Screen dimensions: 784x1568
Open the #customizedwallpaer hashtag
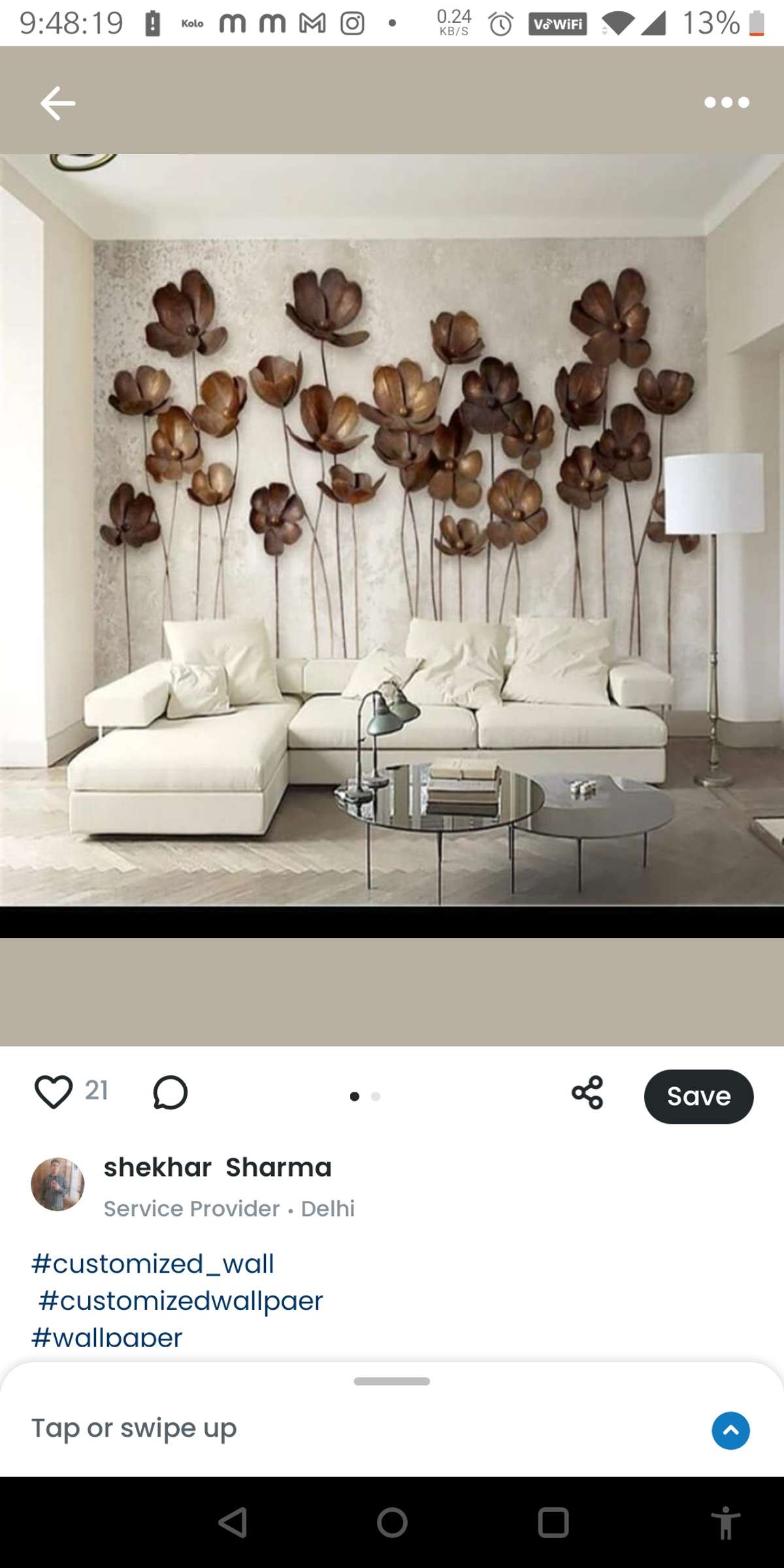[180, 1301]
